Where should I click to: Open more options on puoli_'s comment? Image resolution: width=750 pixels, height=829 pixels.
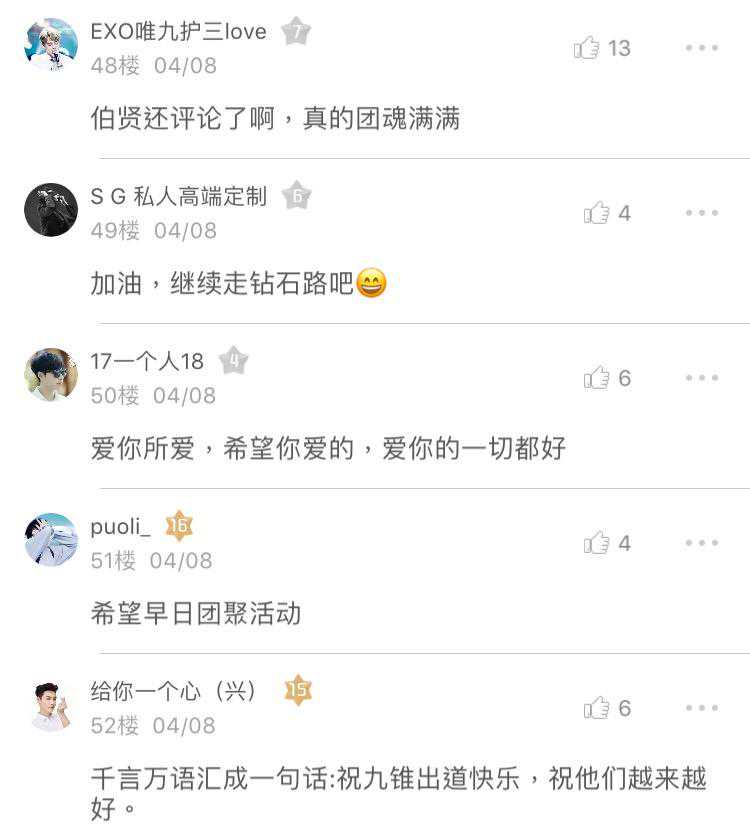tap(702, 543)
